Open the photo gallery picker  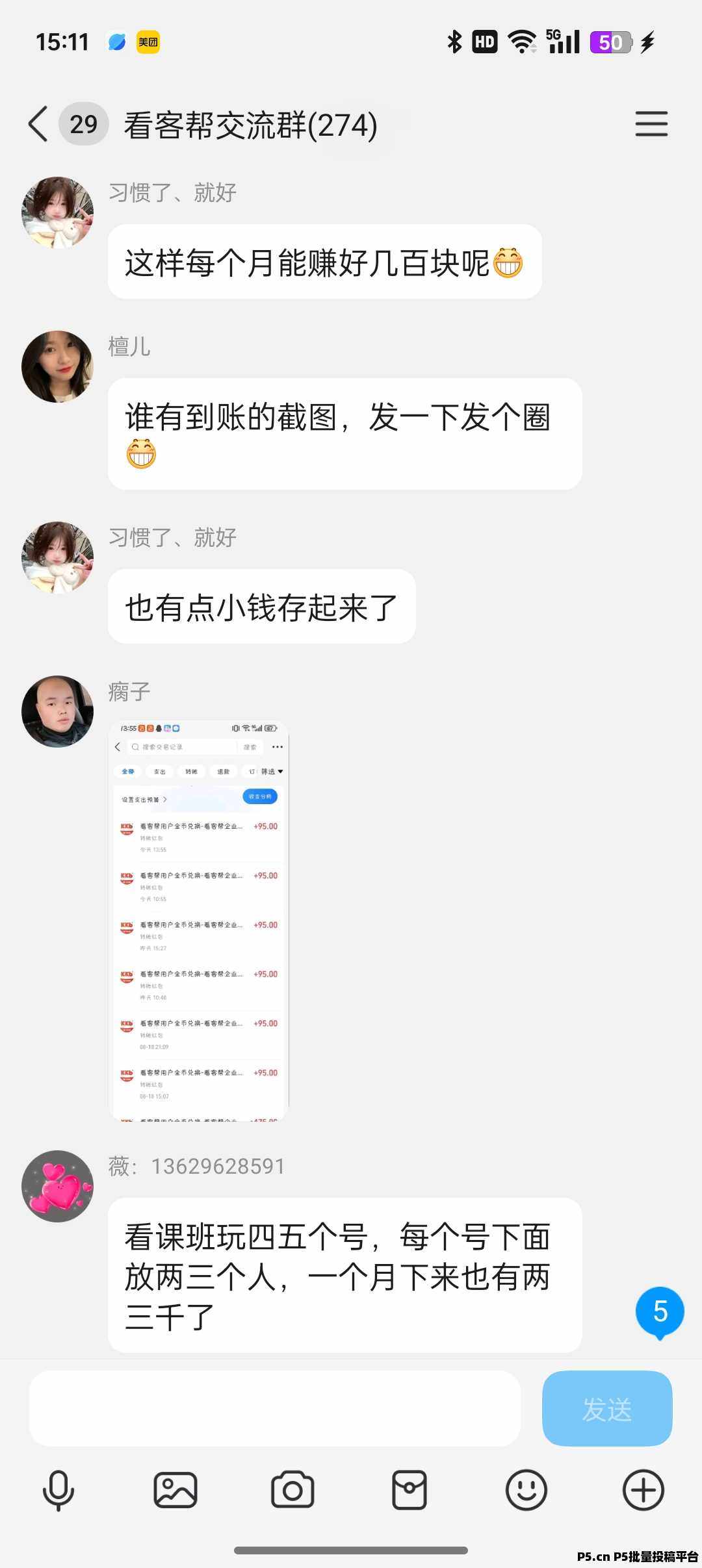click(175, 1490)
